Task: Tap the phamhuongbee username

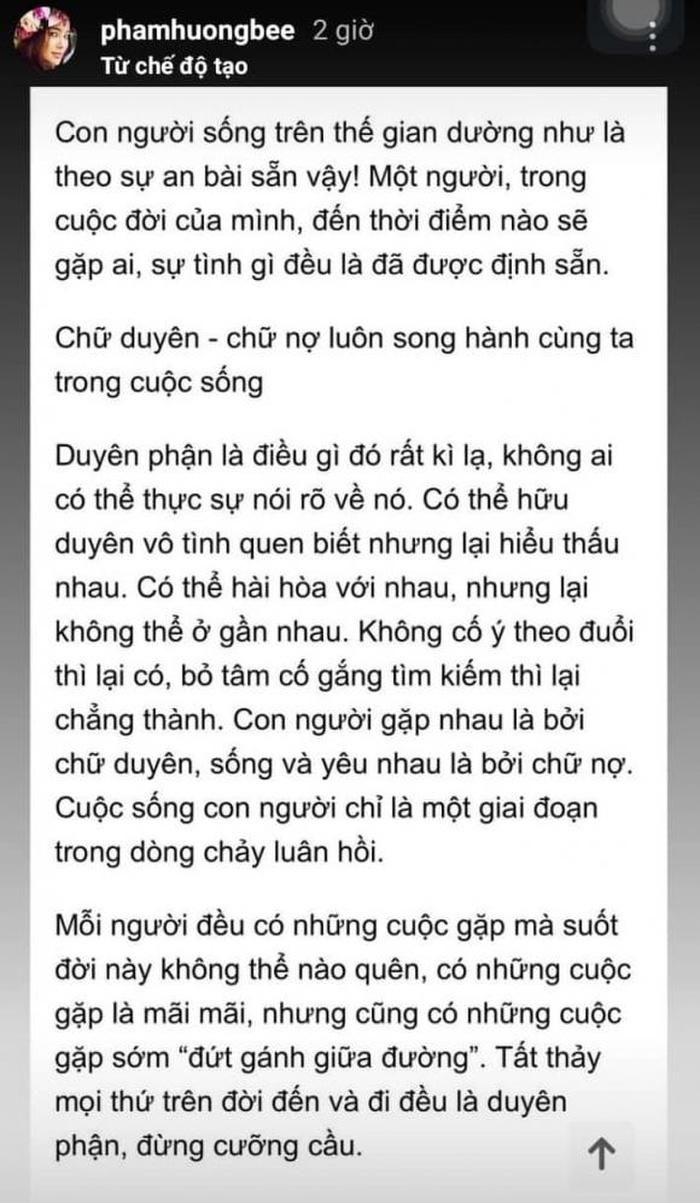Action: click(x=198, y=30)
